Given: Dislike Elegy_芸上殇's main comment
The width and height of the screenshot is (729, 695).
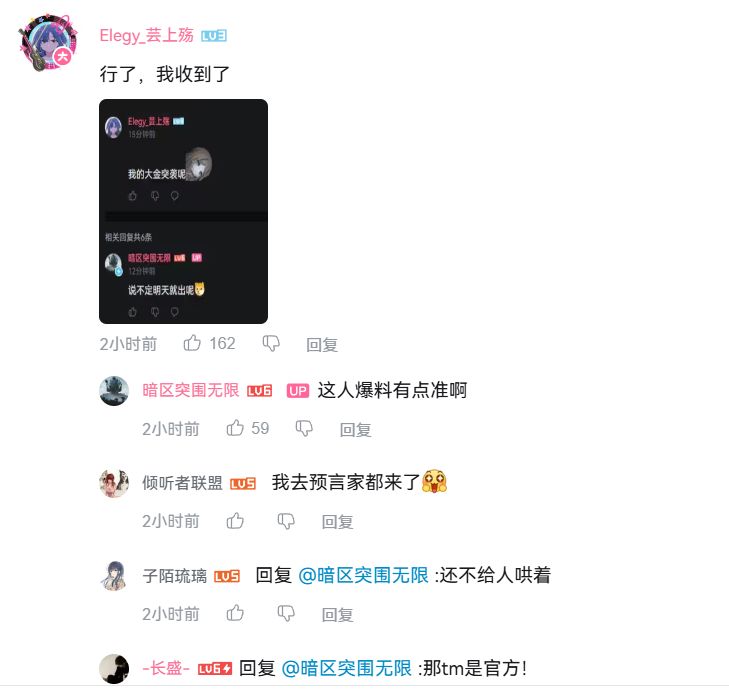Looking at the screenshot, I should pos(271,343).
